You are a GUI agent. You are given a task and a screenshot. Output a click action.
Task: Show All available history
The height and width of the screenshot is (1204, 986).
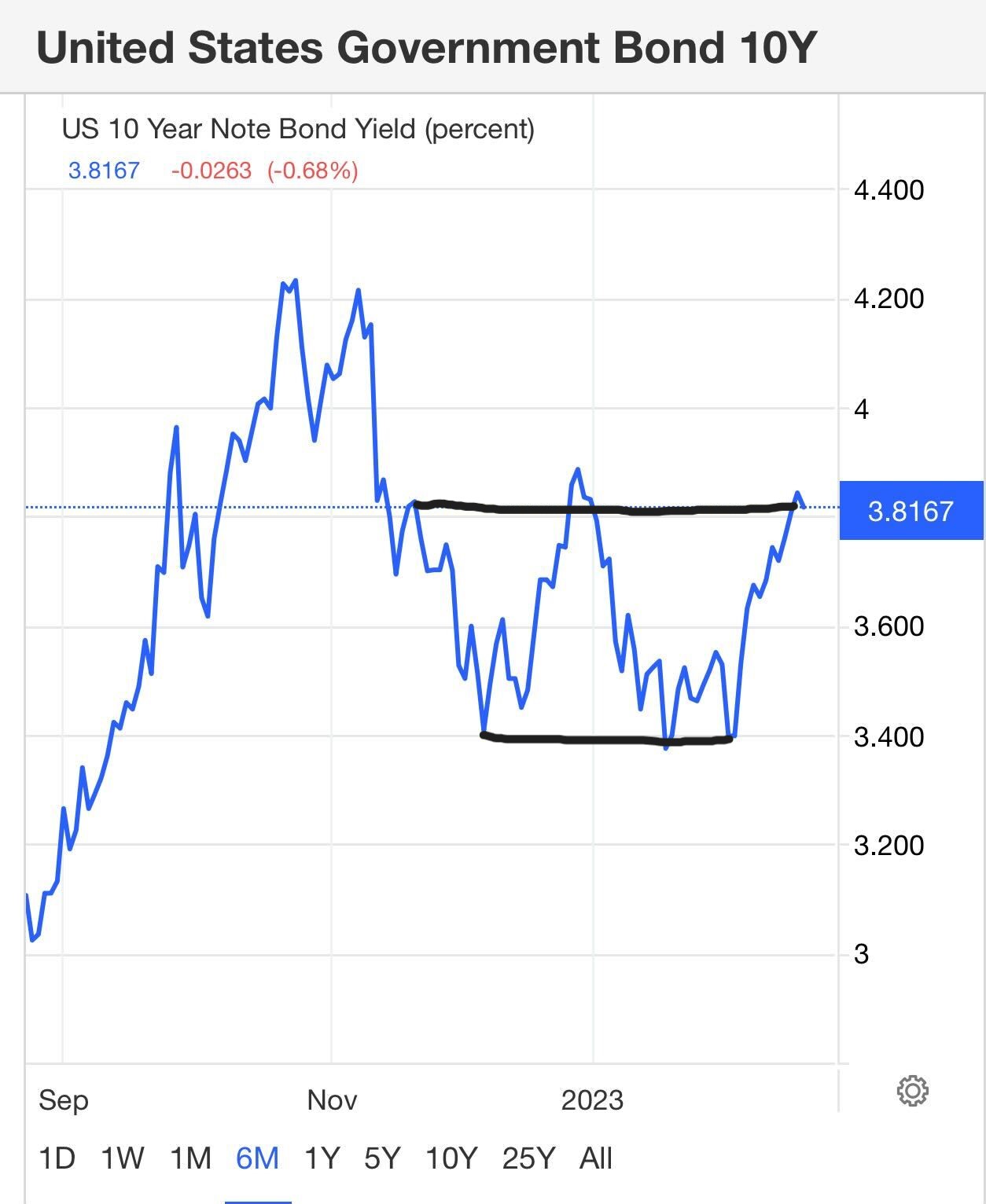point(596,1158)
